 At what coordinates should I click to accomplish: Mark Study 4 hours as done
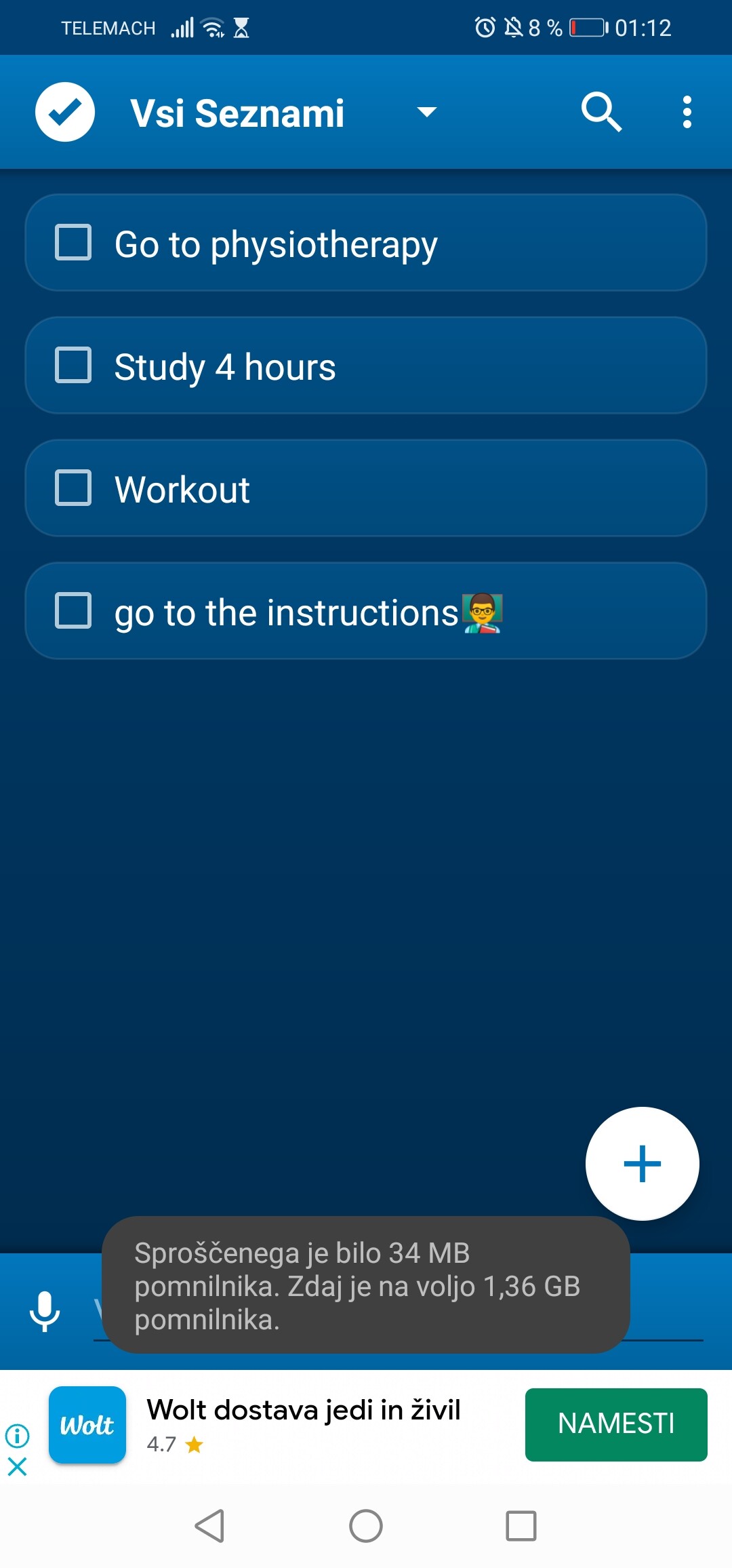pyautogui.click(x=73, y=366)
